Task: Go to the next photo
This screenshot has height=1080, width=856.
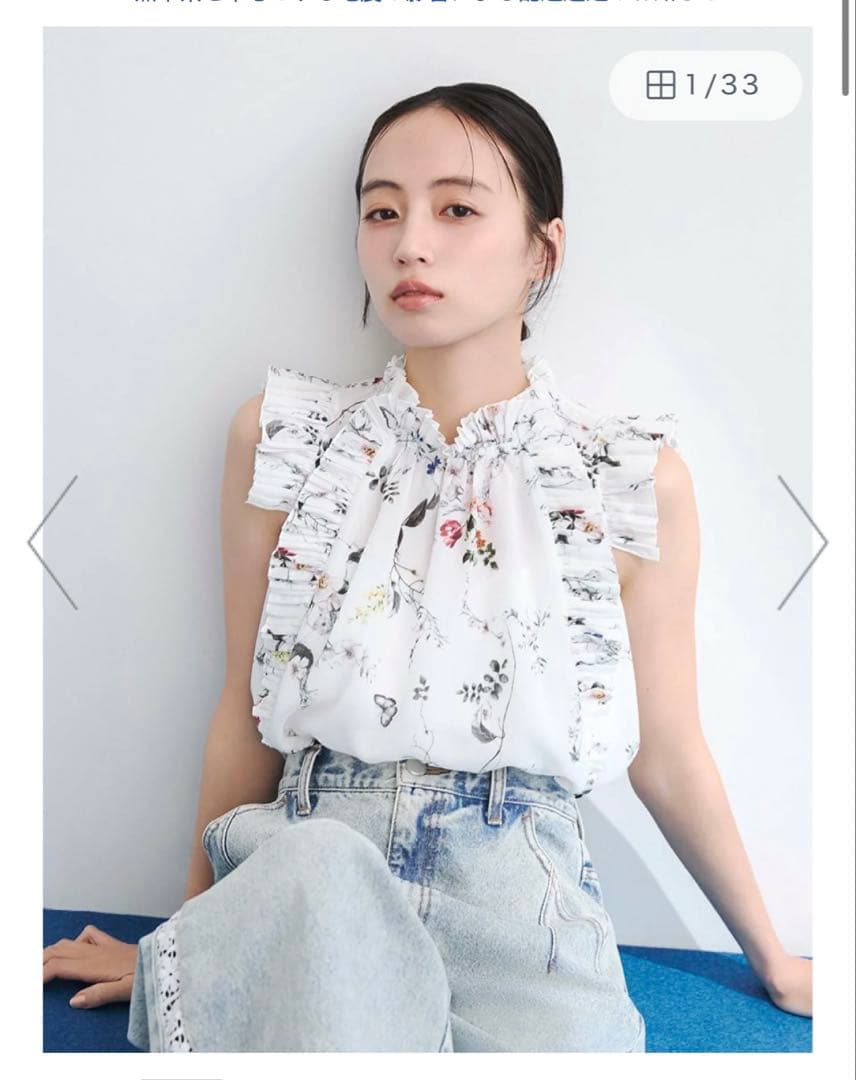Action: tap(802, 543)
